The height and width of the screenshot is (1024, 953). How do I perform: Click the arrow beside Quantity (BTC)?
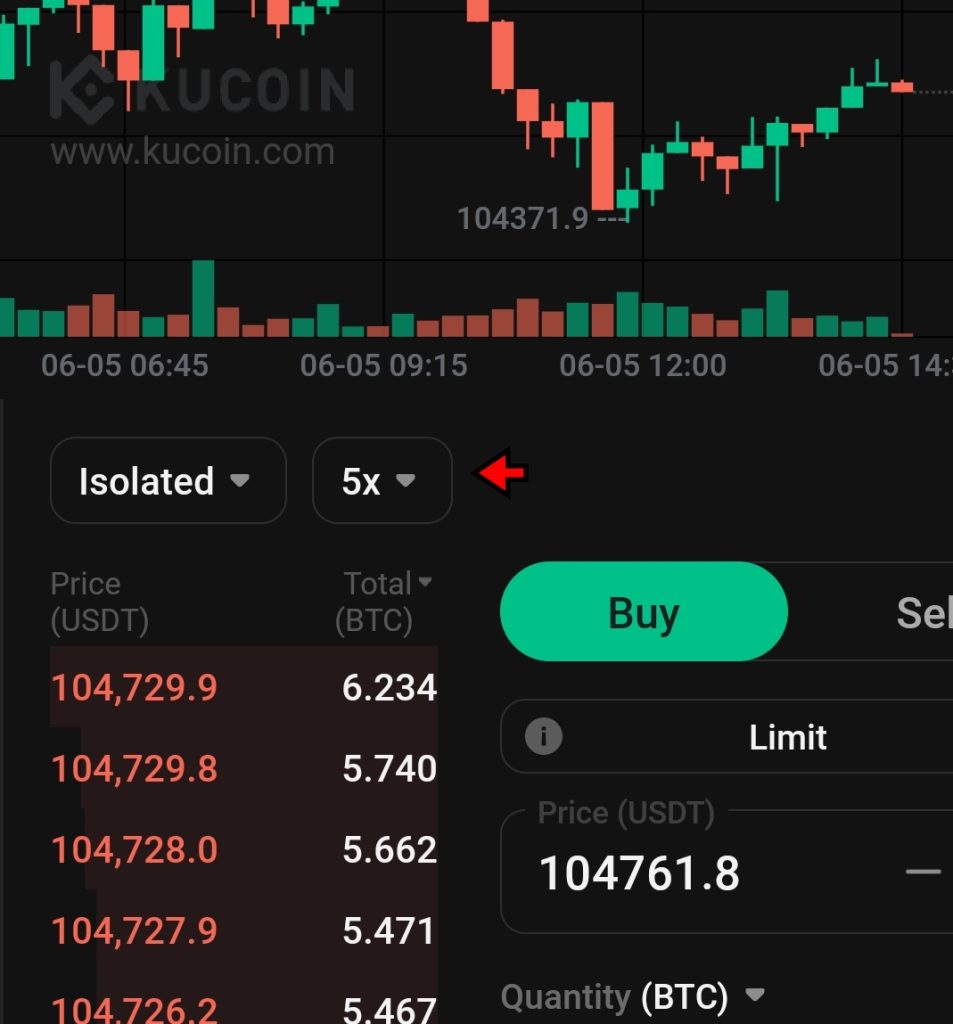tap(753, 995)
